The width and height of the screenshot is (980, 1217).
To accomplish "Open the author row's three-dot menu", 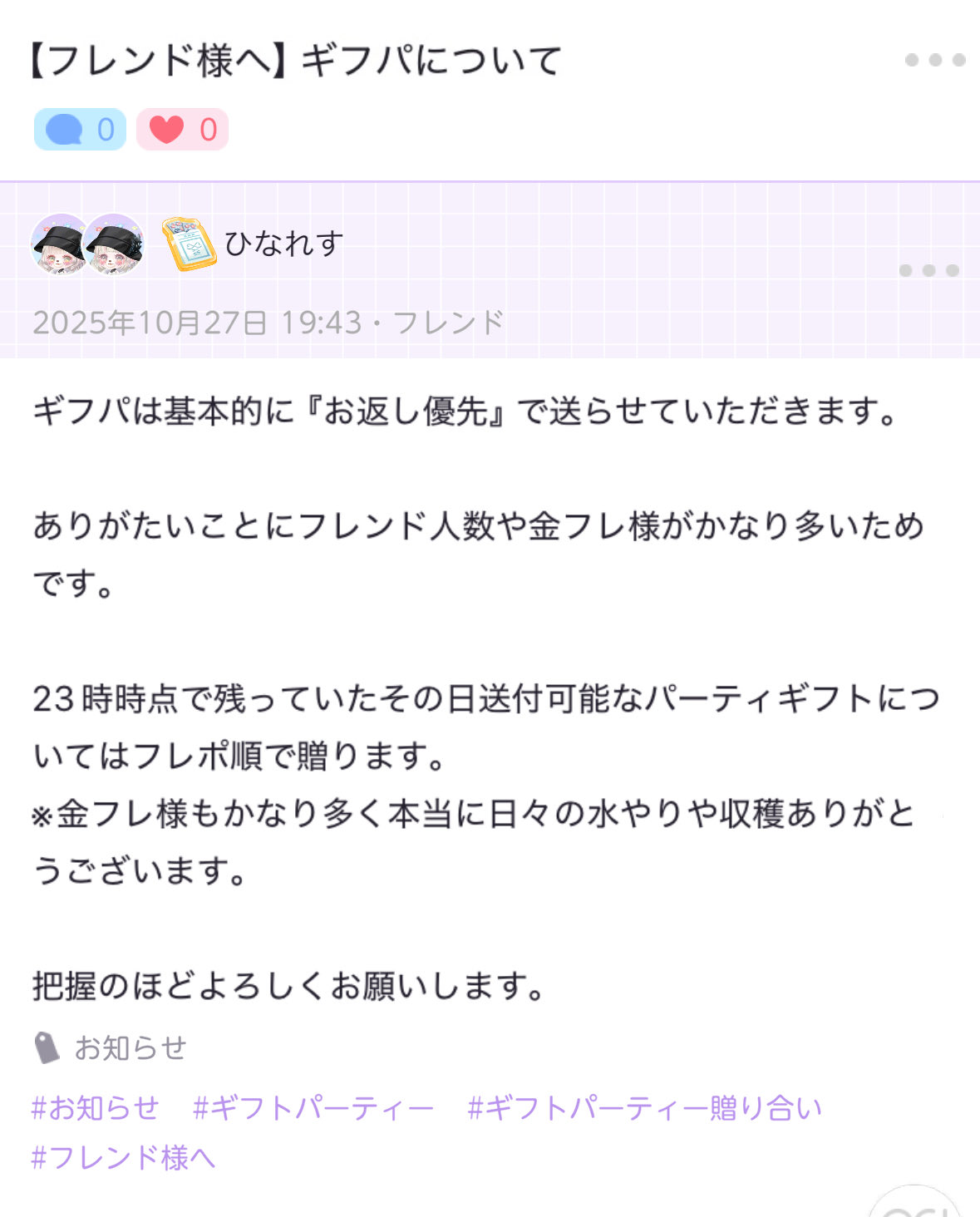I will pos(928,270).
